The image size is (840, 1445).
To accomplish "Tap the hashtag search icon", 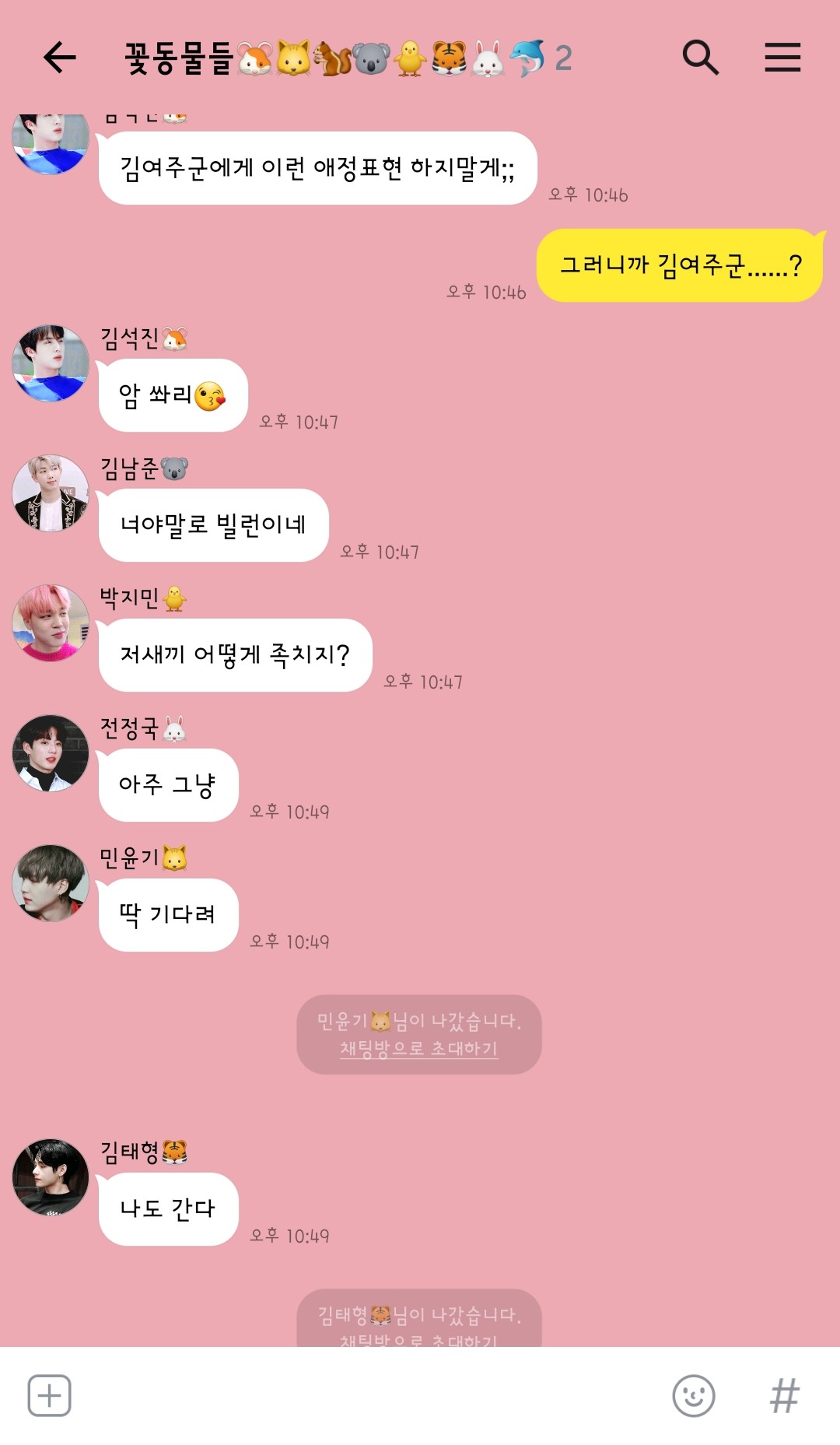I will coord(784,1395).
